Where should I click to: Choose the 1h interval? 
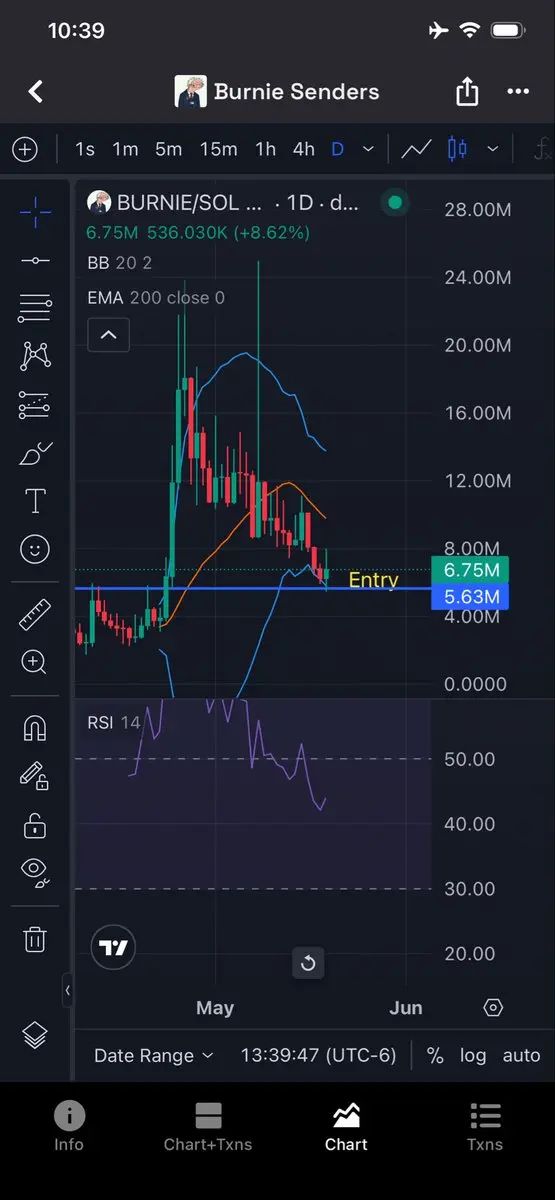click(265, 149)
